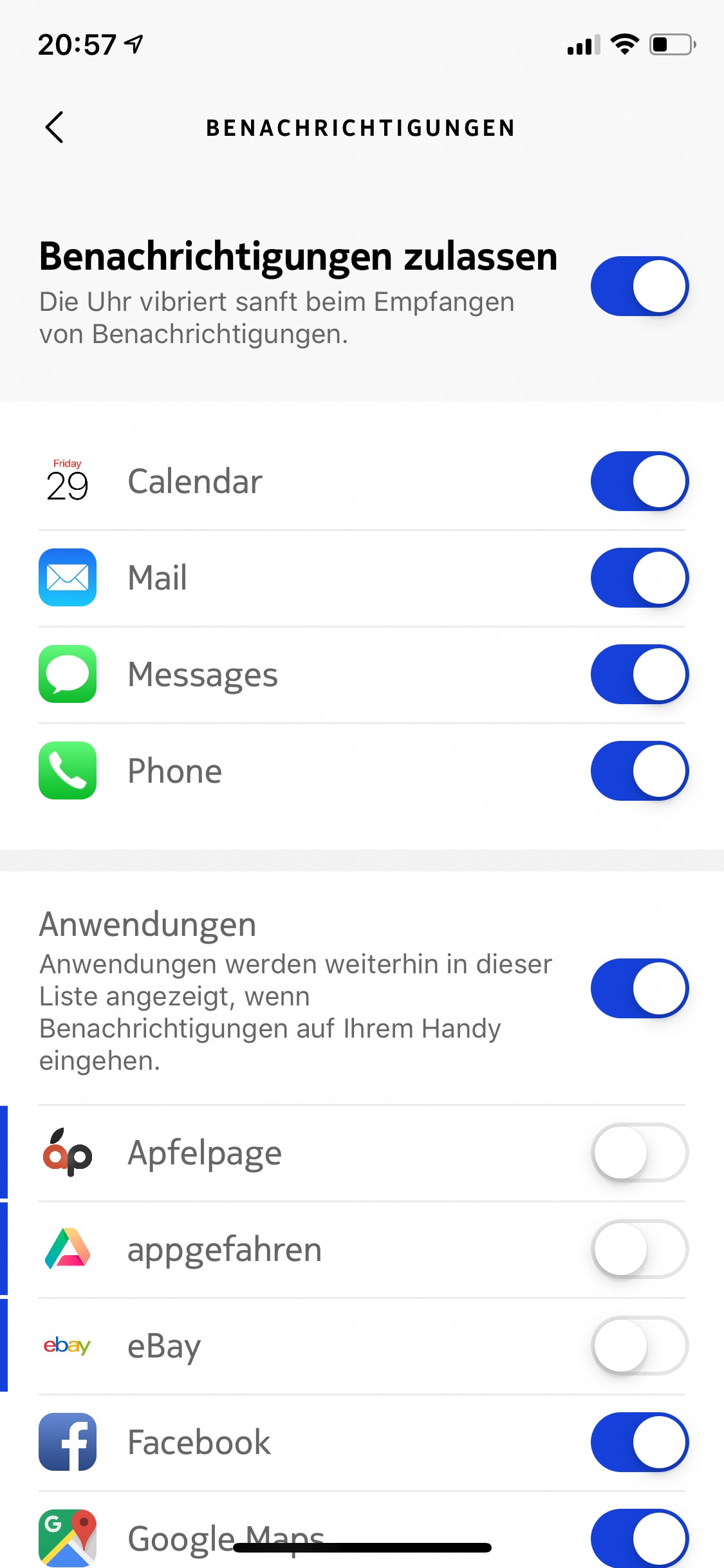Screen dimensions: 724x1568
Task: Turn on appgefahren notifications
Action: (640, 1249)
